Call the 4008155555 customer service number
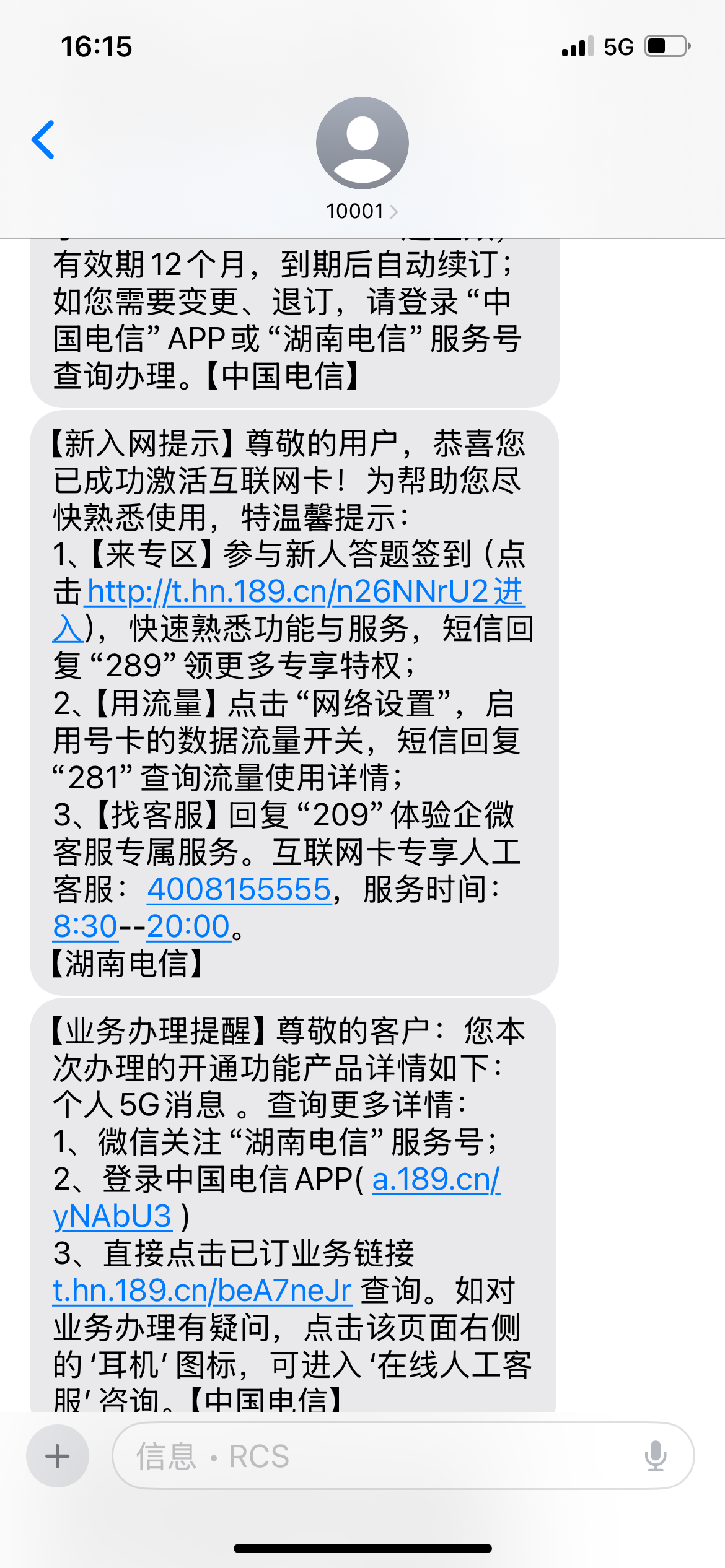The height and width of the screenshot is (1568, 725). (239, 889)
